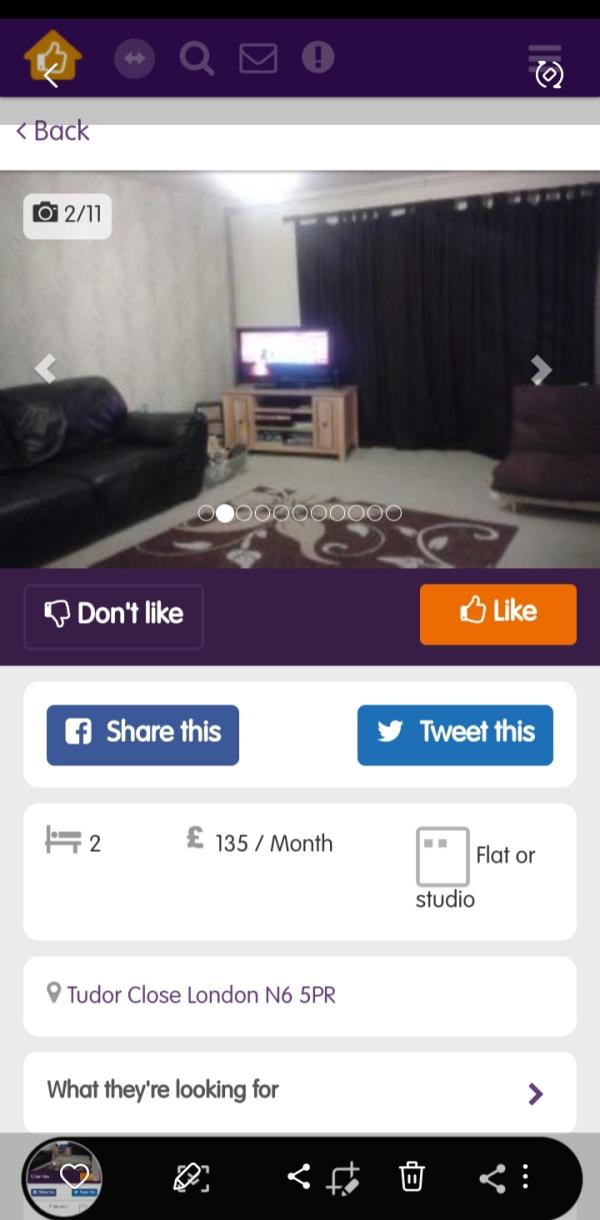The height and width of the screenshot is (1220, 600).
Task: Open the search magnifier icon
Action: point(196,58)
